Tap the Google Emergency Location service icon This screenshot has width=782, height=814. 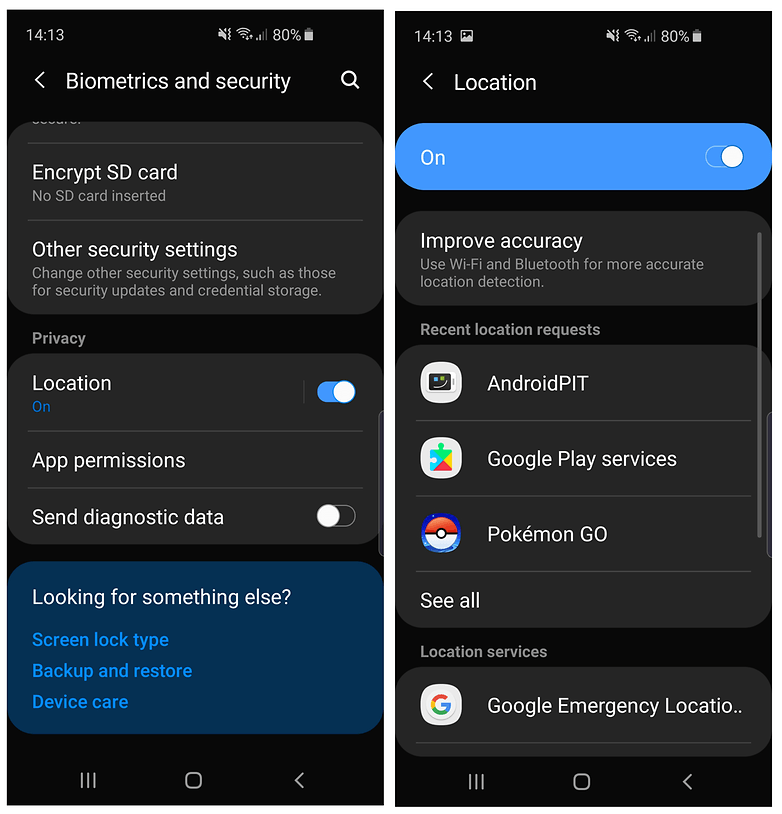point(441,705)
